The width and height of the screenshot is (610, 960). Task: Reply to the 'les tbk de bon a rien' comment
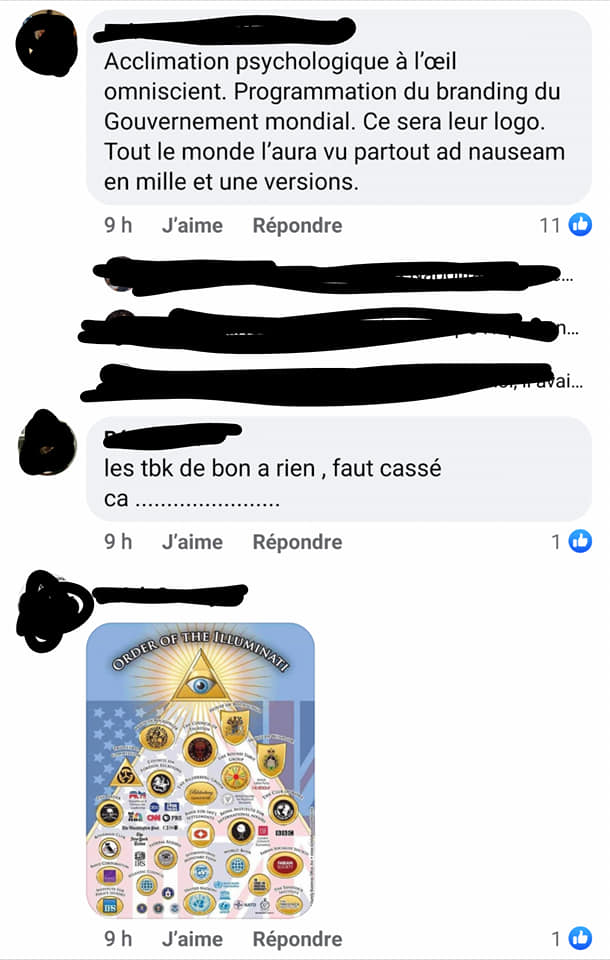[x=297, y=542]
